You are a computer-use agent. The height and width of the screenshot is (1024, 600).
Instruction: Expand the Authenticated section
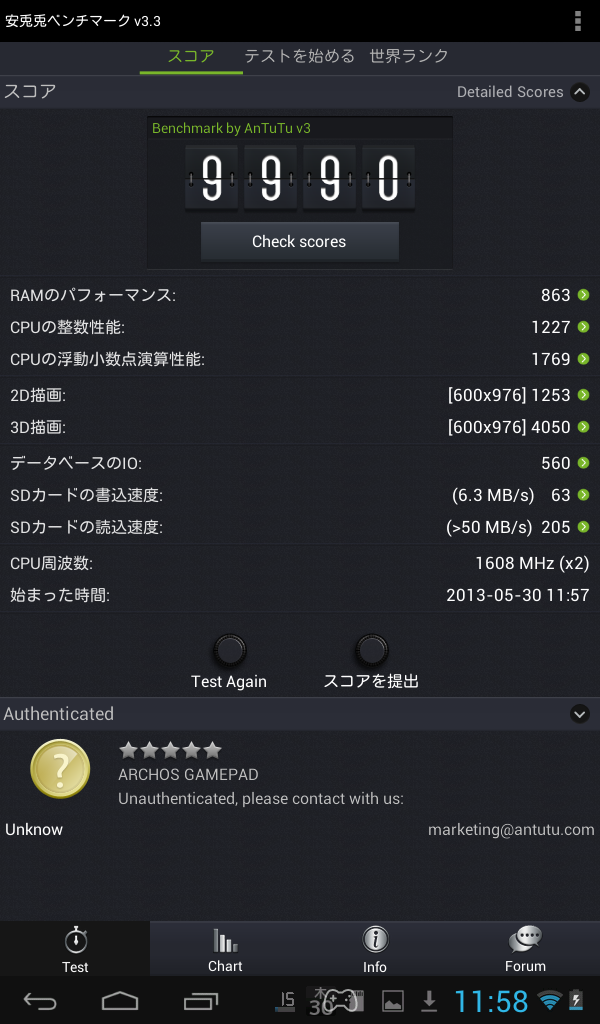pos(579,714)
